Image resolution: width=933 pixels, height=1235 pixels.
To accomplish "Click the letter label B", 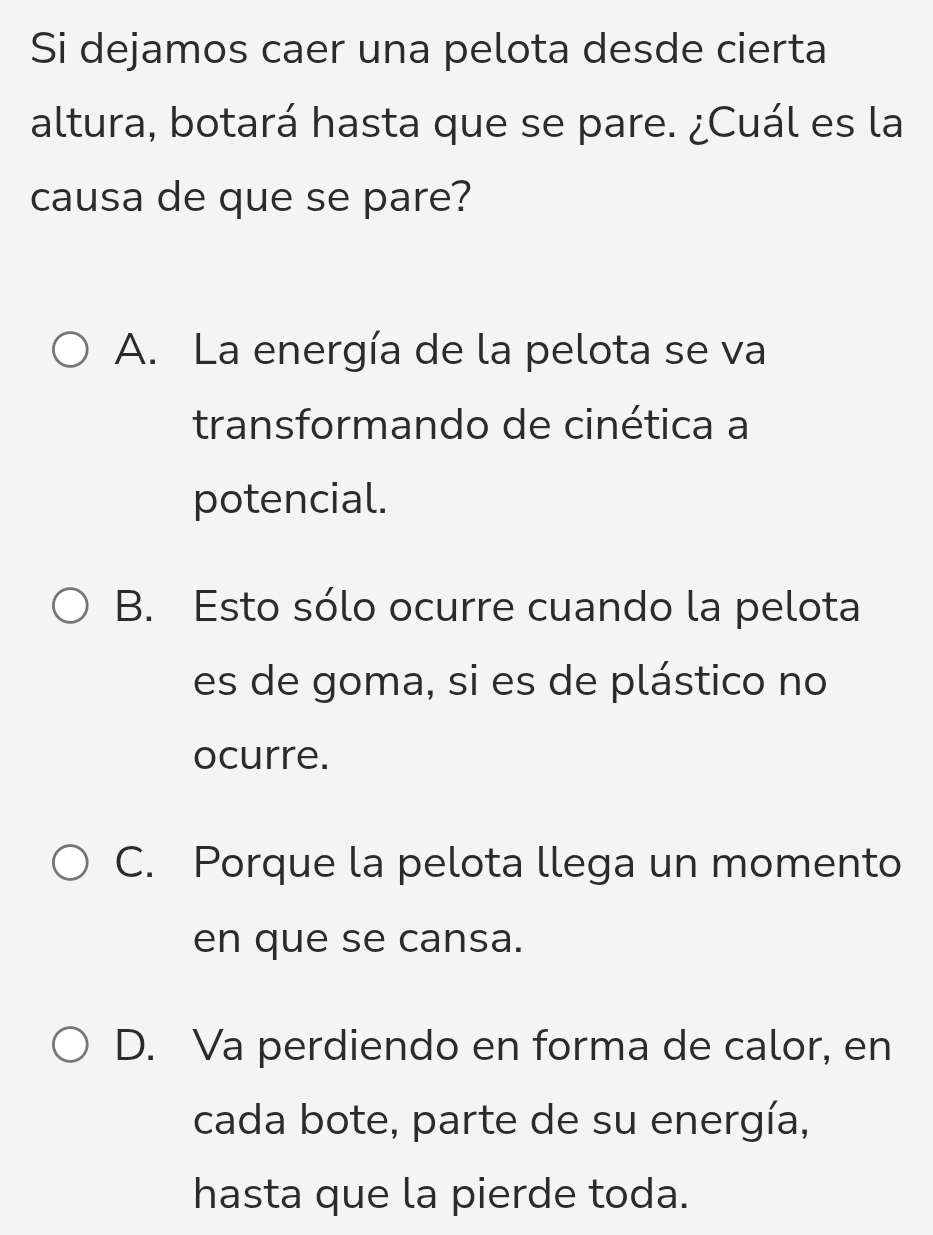I will click(x=135, y=607).
